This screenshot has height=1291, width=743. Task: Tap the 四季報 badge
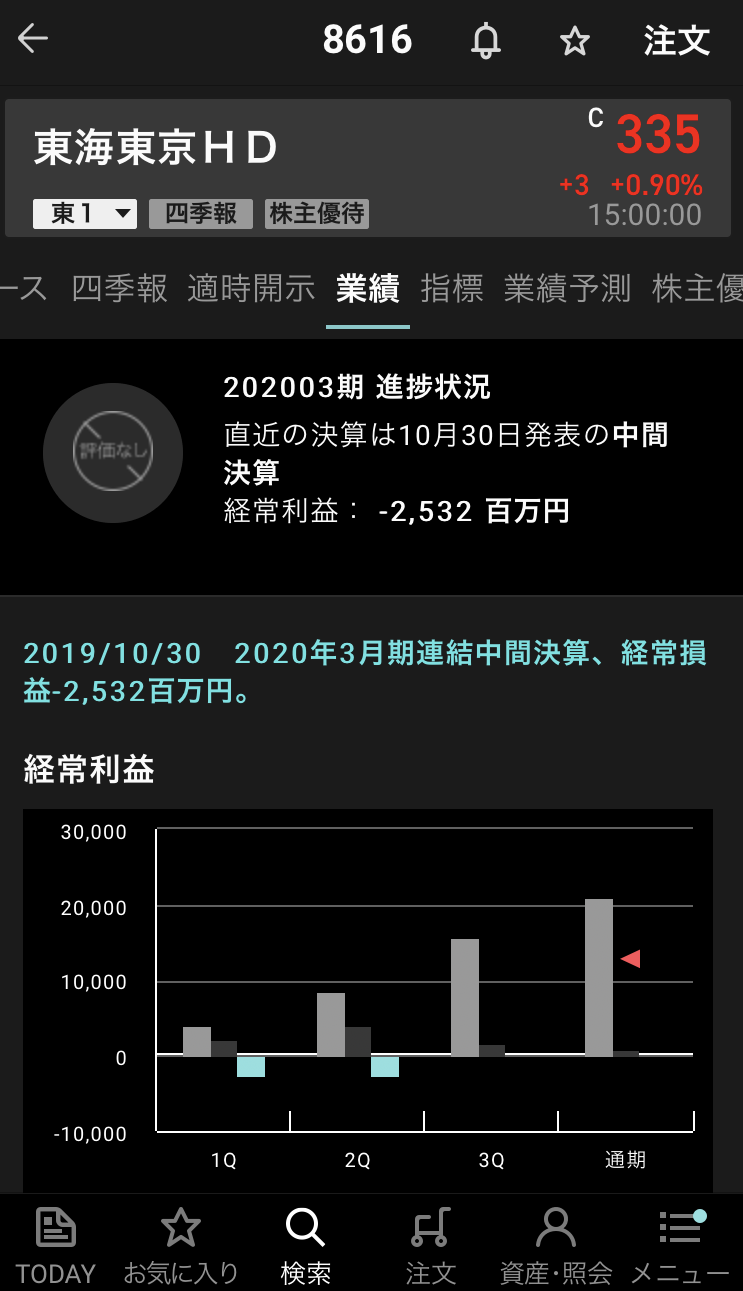pyautogui.click(x=200, y=214)
